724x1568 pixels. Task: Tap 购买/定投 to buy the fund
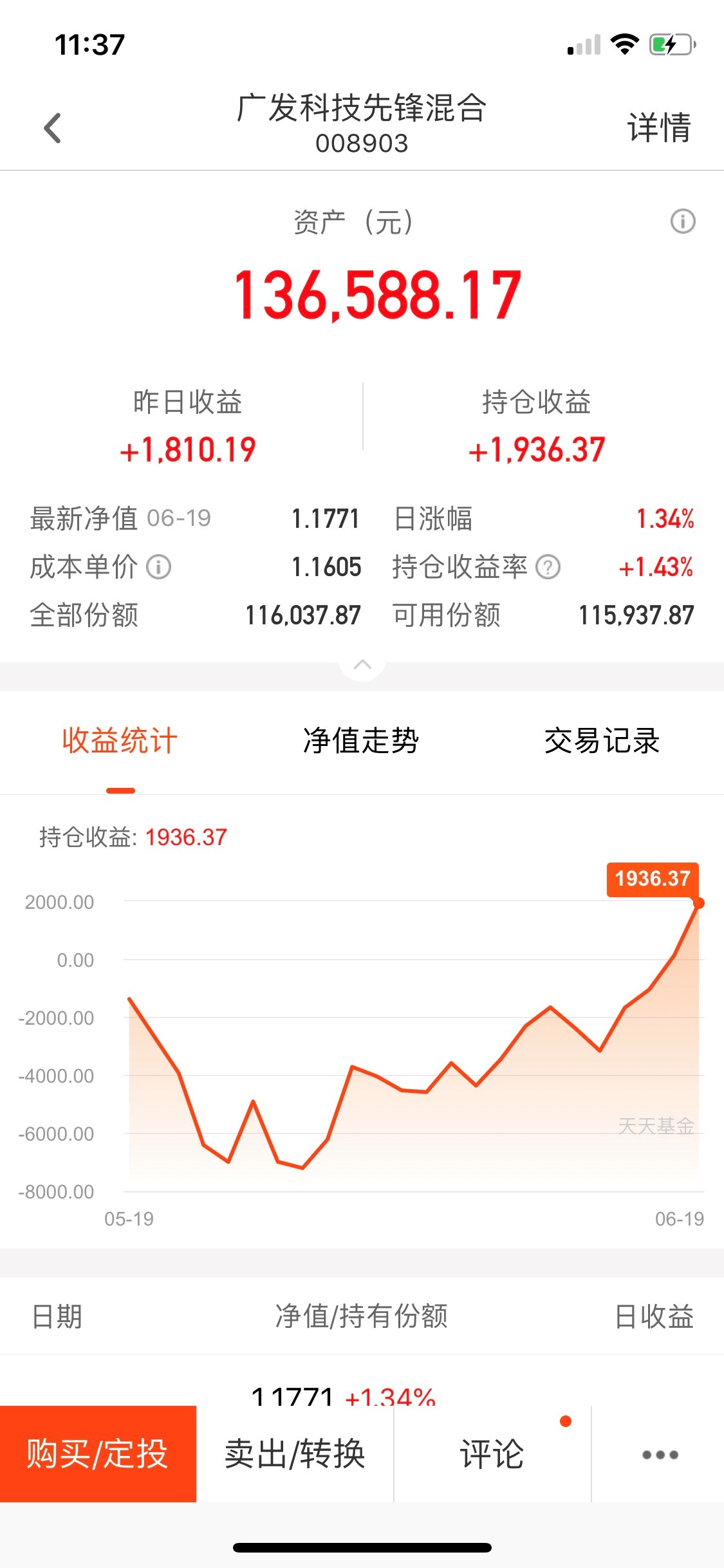tap(98, 1454)
